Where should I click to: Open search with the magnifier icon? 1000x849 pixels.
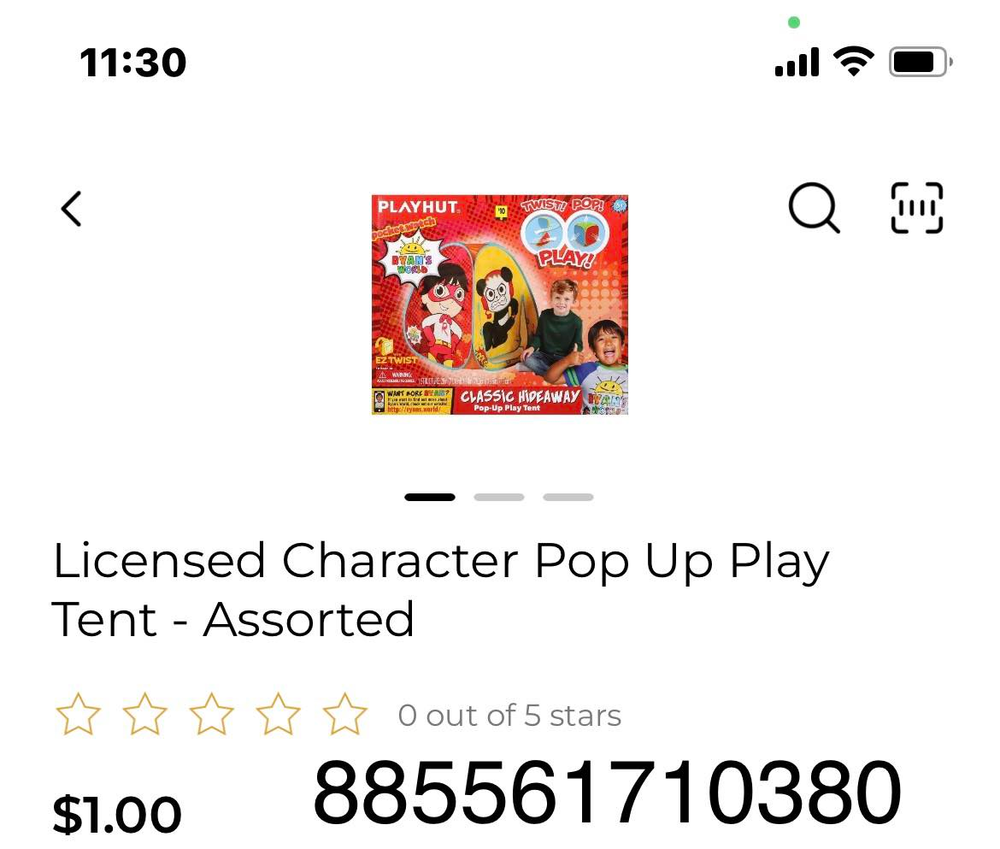tap(814, 209)
